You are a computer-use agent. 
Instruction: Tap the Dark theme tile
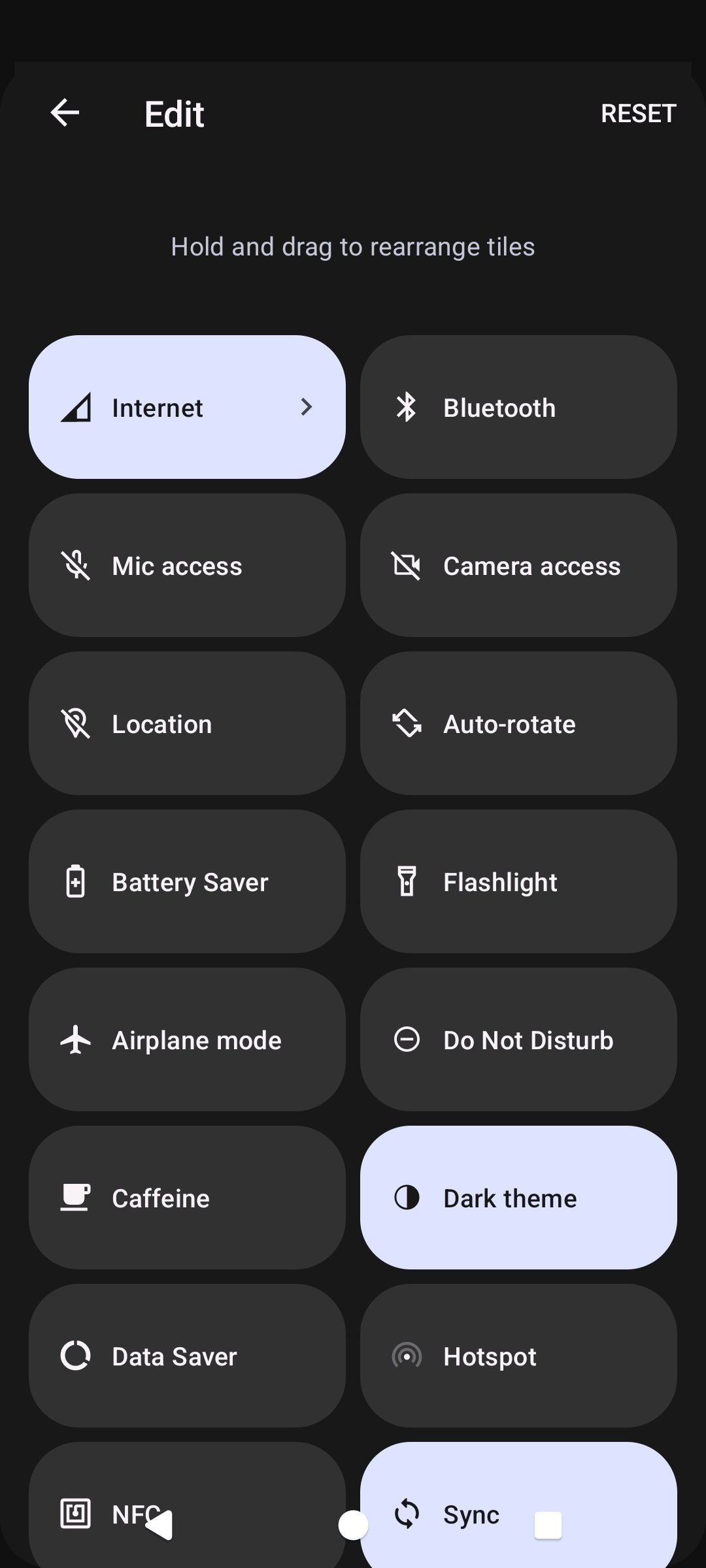click(x=518, y=1198)
